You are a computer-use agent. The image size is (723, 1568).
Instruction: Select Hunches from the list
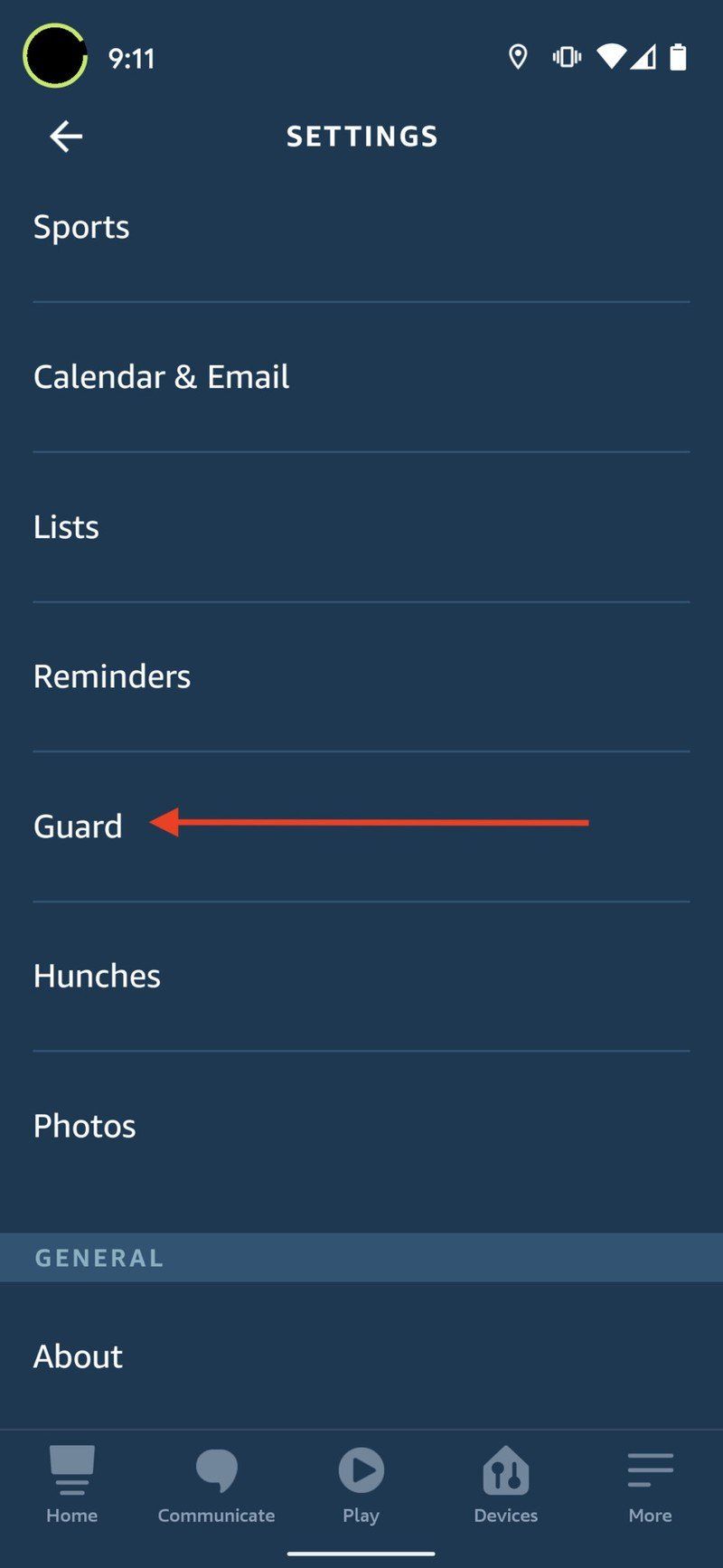click(96, 975)
